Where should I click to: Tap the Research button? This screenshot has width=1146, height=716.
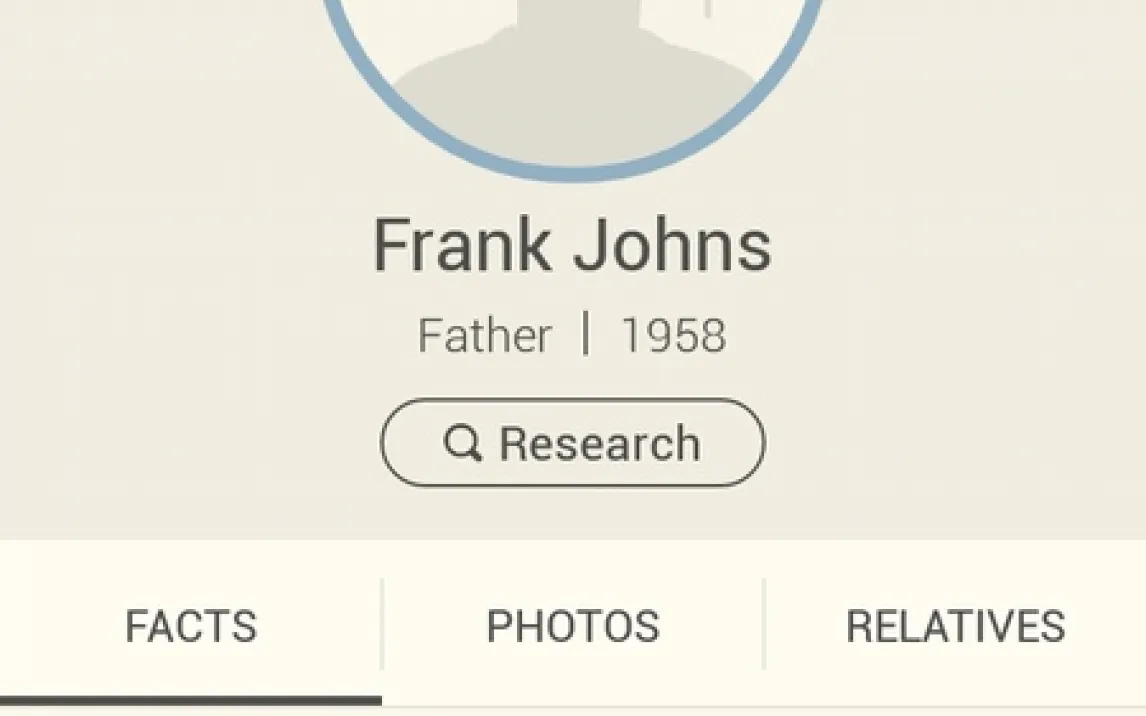tap(572, 443)
